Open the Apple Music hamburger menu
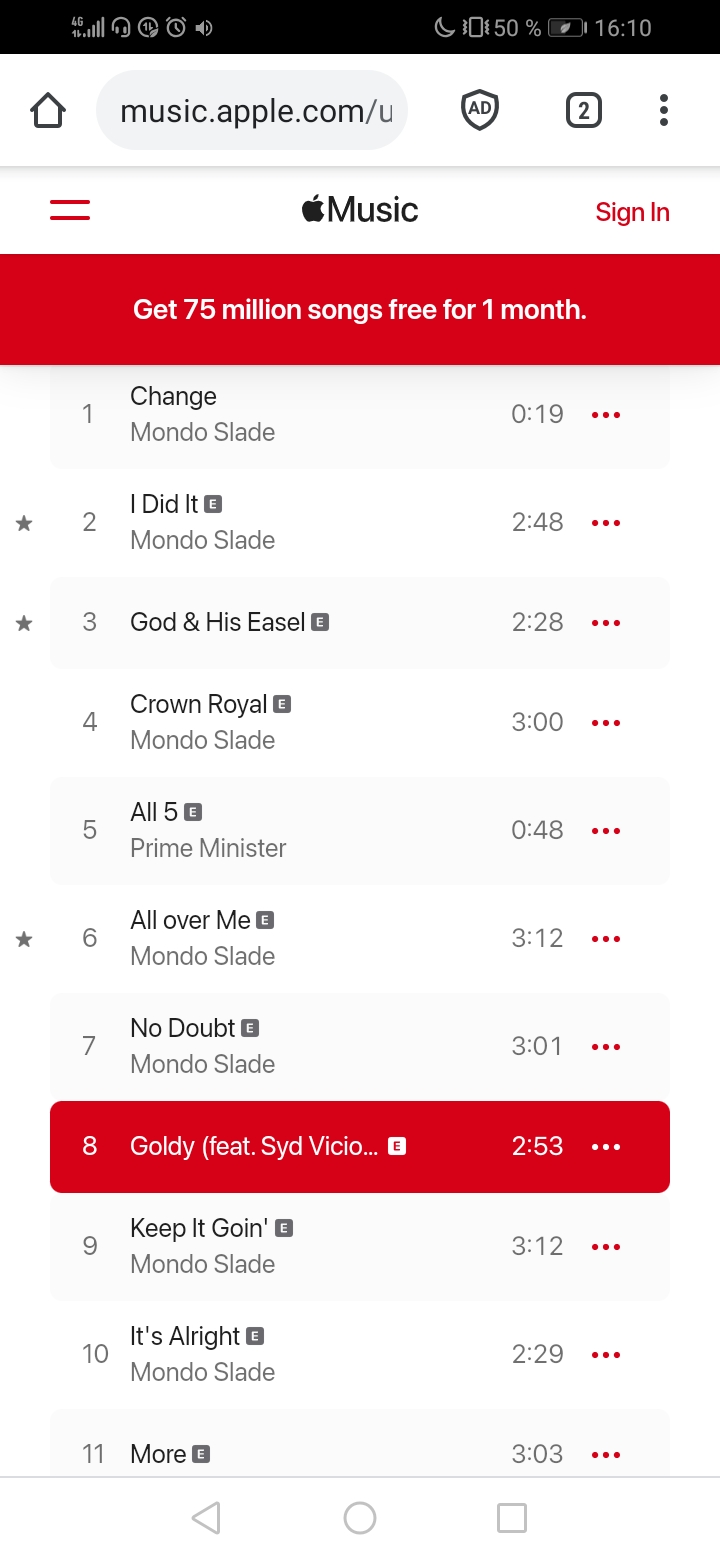Image resolution: width=720 pixels, height=1560 pixels. 70,210
